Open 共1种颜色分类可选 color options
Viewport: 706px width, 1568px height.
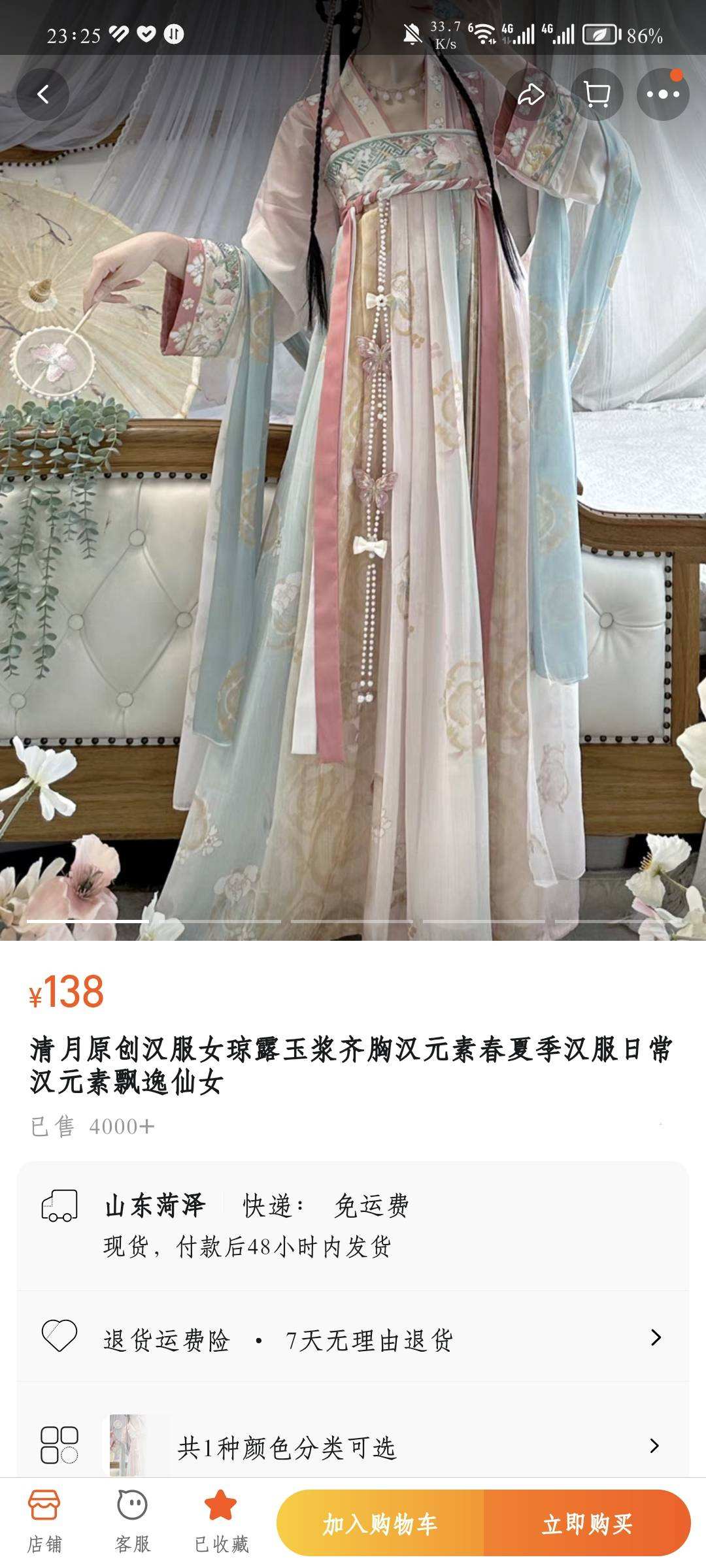pos(353,1446)
